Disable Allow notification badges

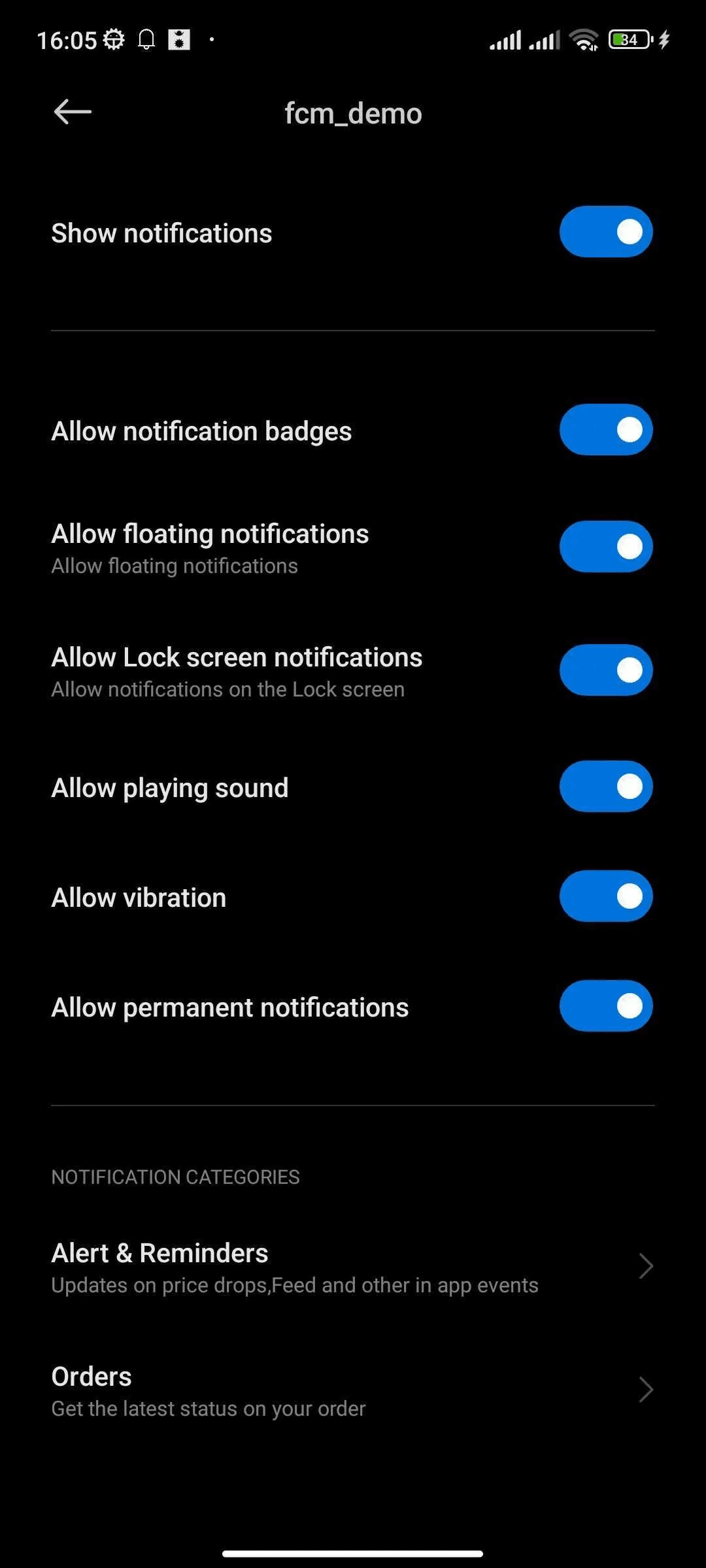[606, 430]
